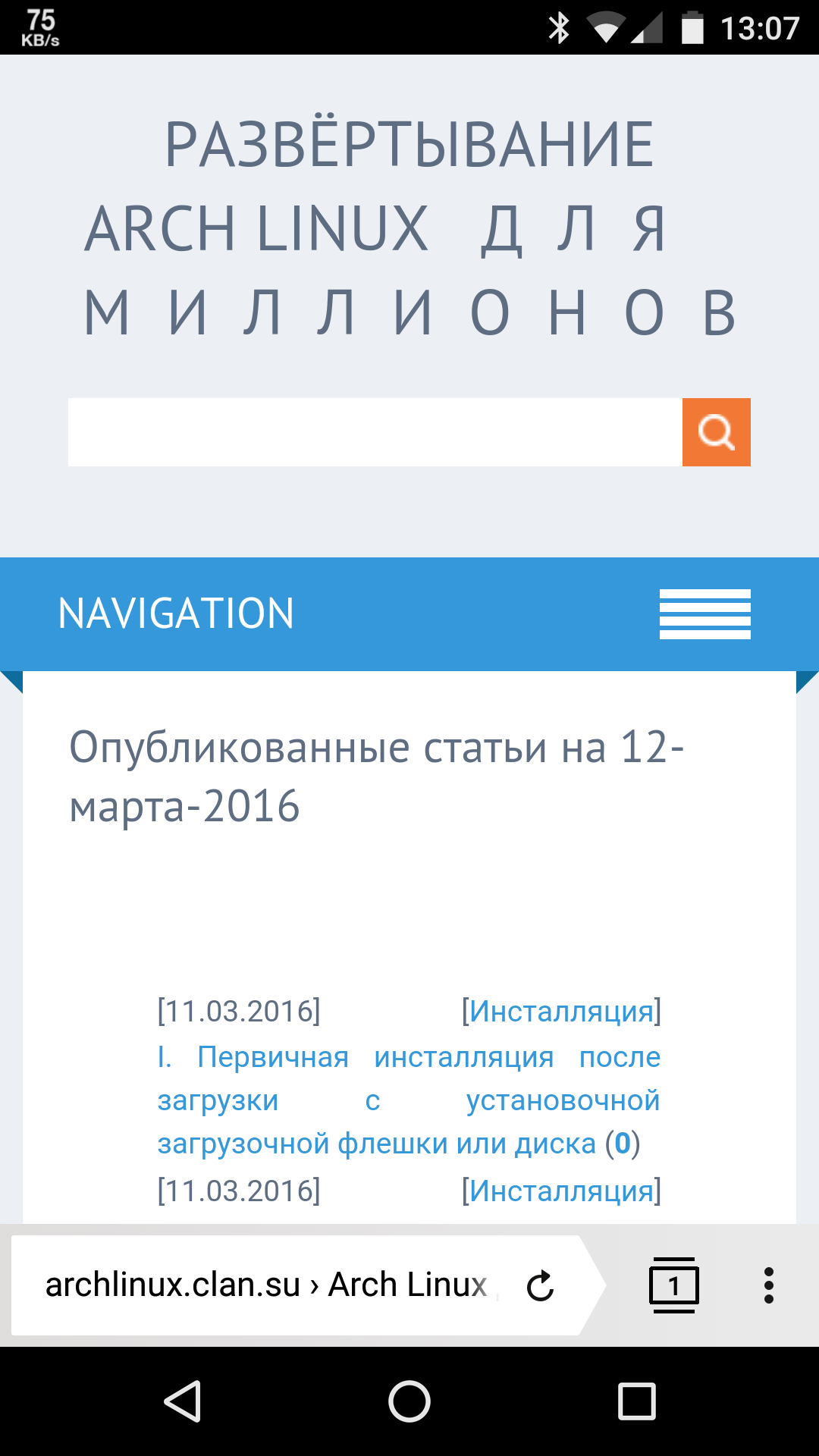Open the browser overflow menu
819x1456 pixels.
coord(768,1285)
